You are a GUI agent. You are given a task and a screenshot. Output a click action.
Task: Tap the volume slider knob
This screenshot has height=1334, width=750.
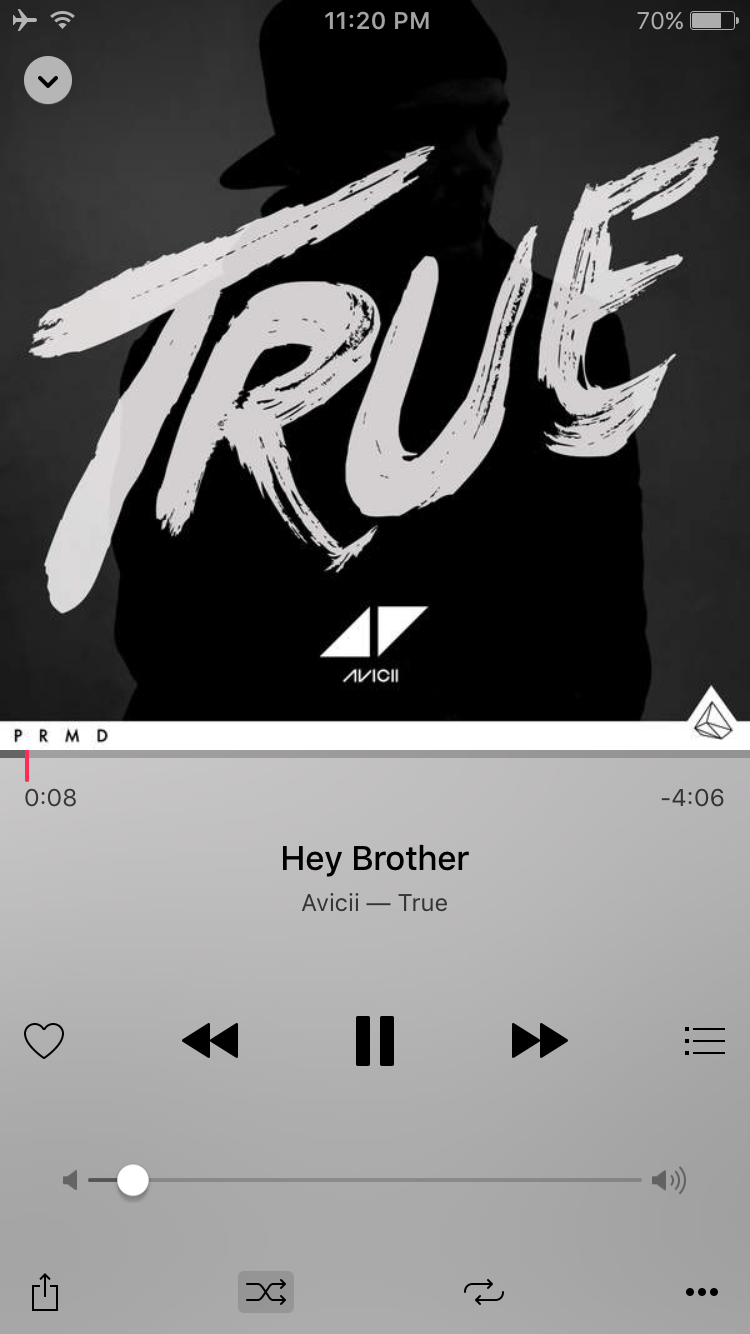(132, 1180)
